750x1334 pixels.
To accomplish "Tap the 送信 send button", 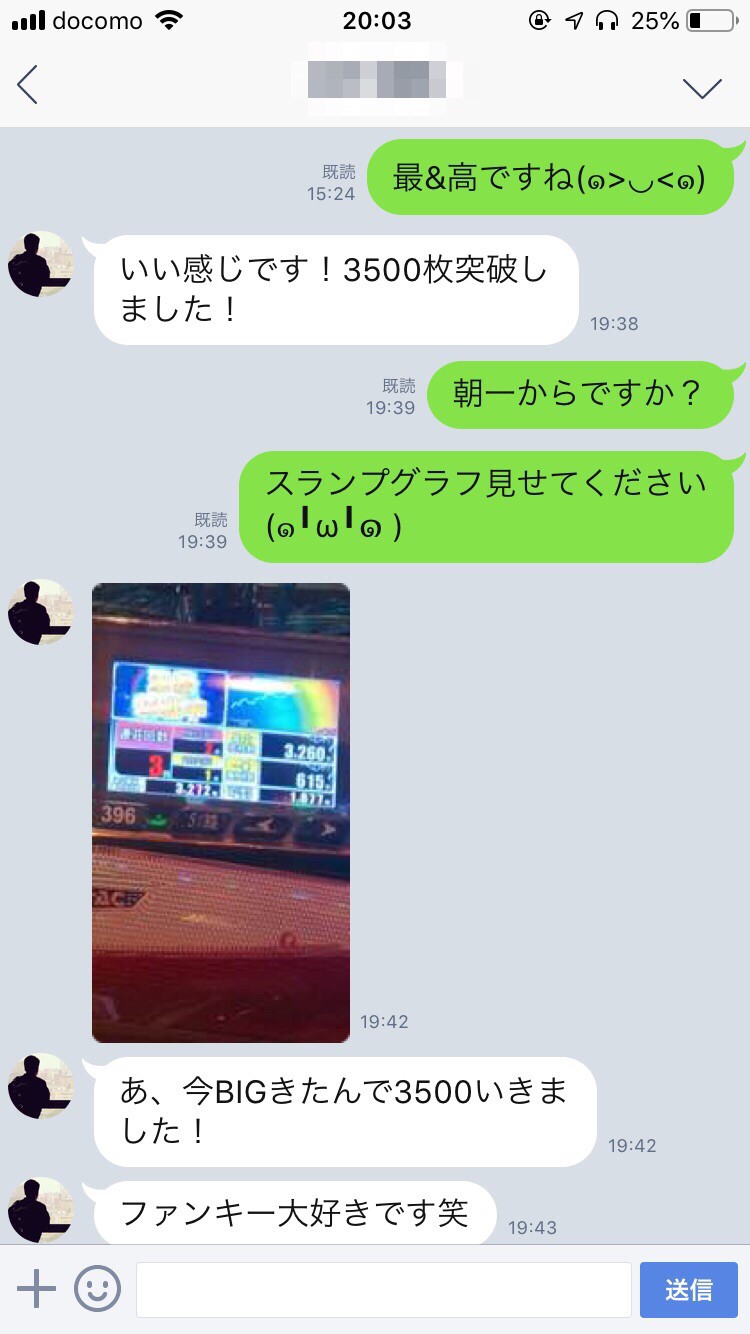I will pos(688,1289).
